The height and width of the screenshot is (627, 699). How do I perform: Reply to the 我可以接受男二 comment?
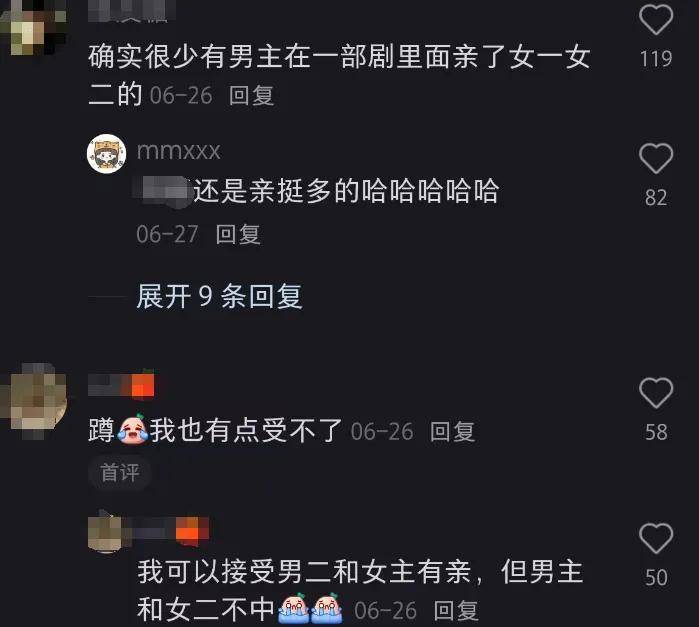click(x=456, y=609)
